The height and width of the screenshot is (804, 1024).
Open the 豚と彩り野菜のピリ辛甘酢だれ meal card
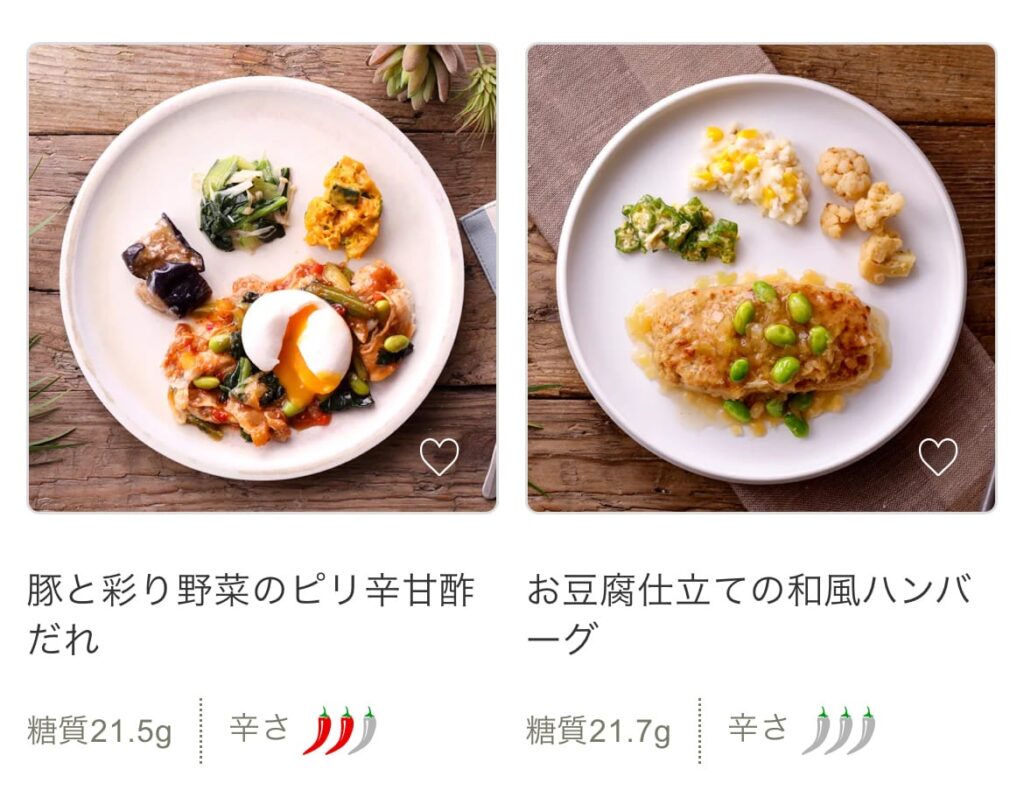click(x=262, y=278)
